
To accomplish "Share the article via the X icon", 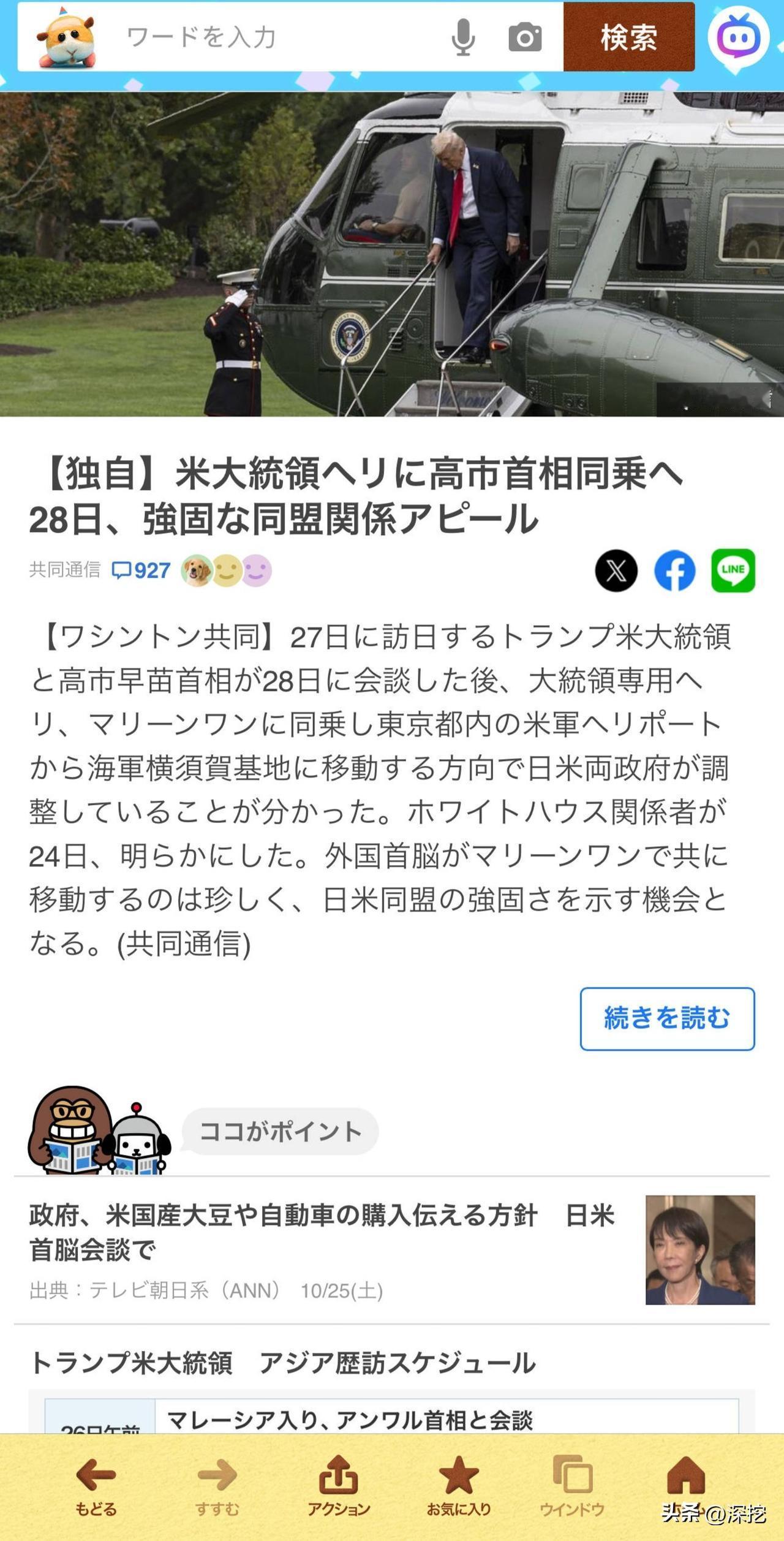I will pyautogui.click(x=617, y=571).
